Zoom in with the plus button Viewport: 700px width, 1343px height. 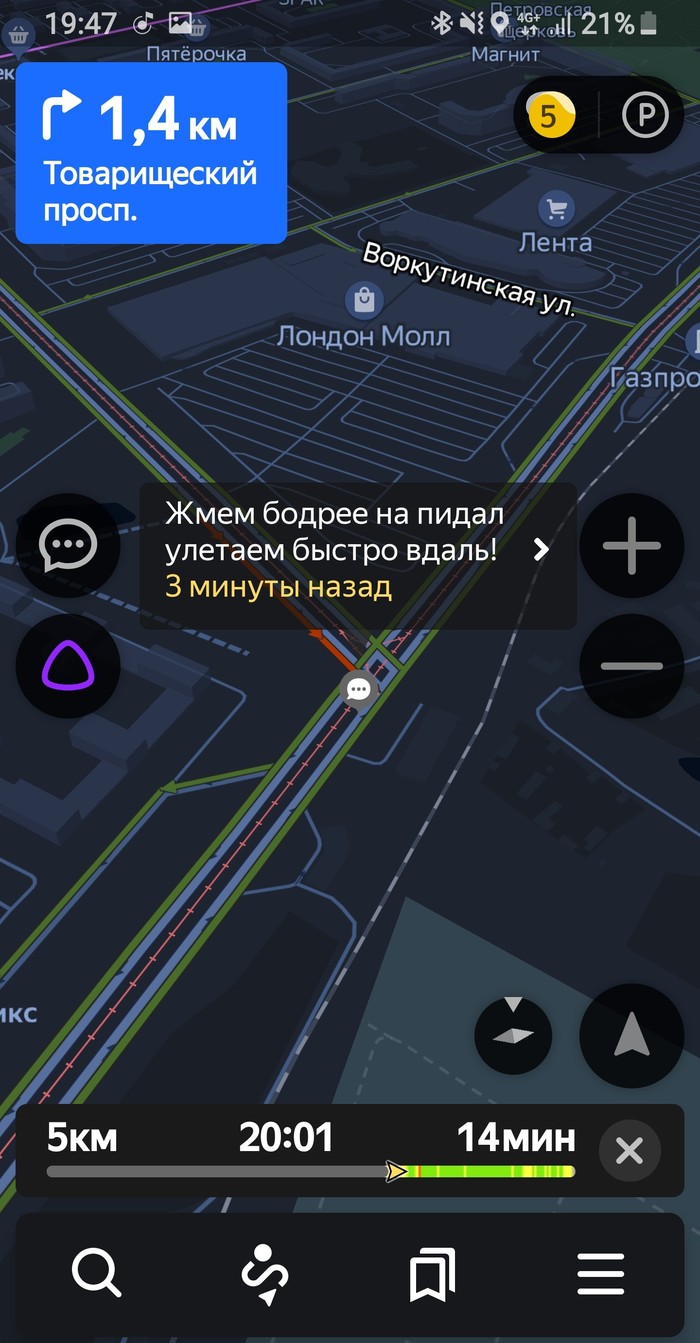(631, 546)
